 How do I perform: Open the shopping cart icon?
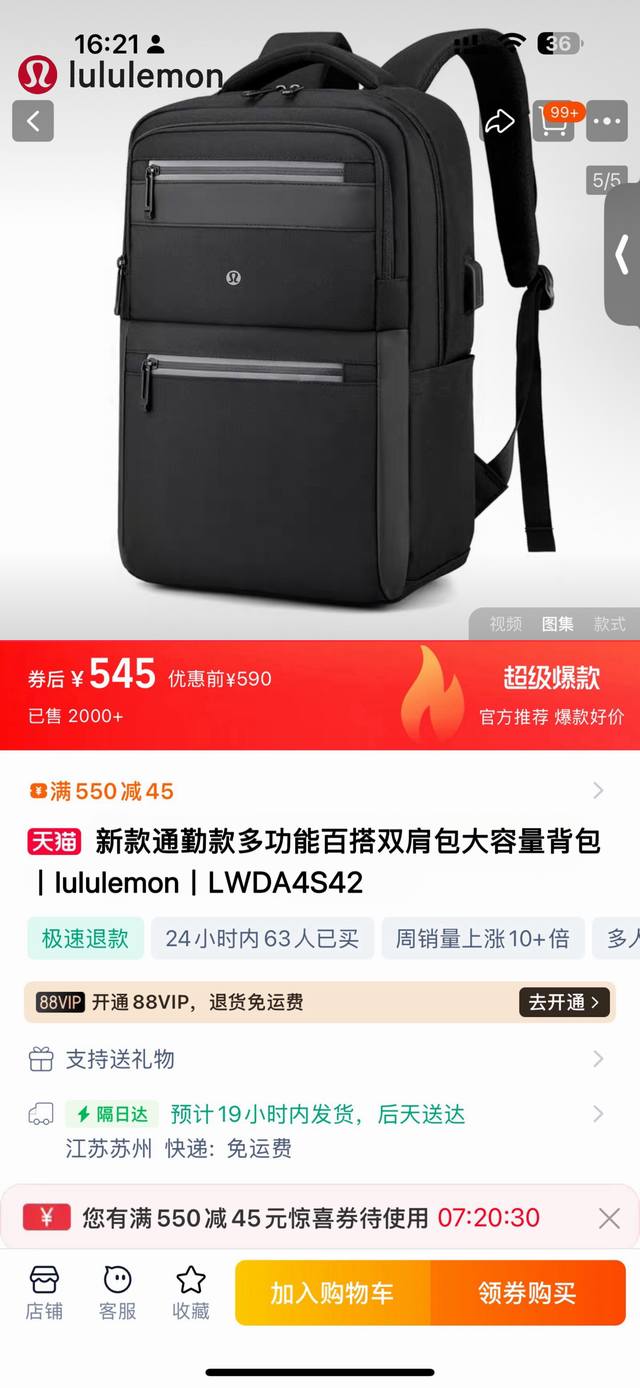pyautogui.click(x=553, y=122)
